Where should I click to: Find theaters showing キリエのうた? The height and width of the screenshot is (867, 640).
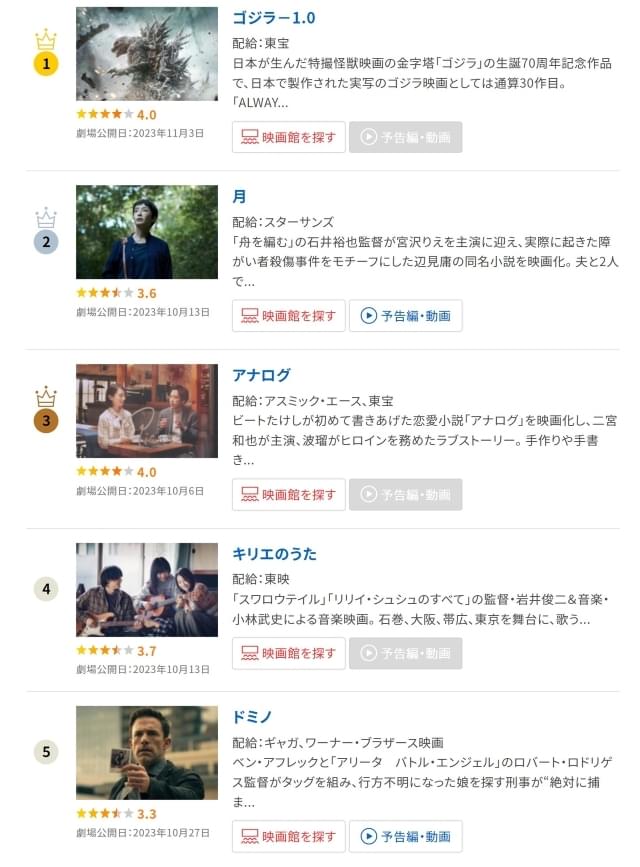tap(289, 653)
